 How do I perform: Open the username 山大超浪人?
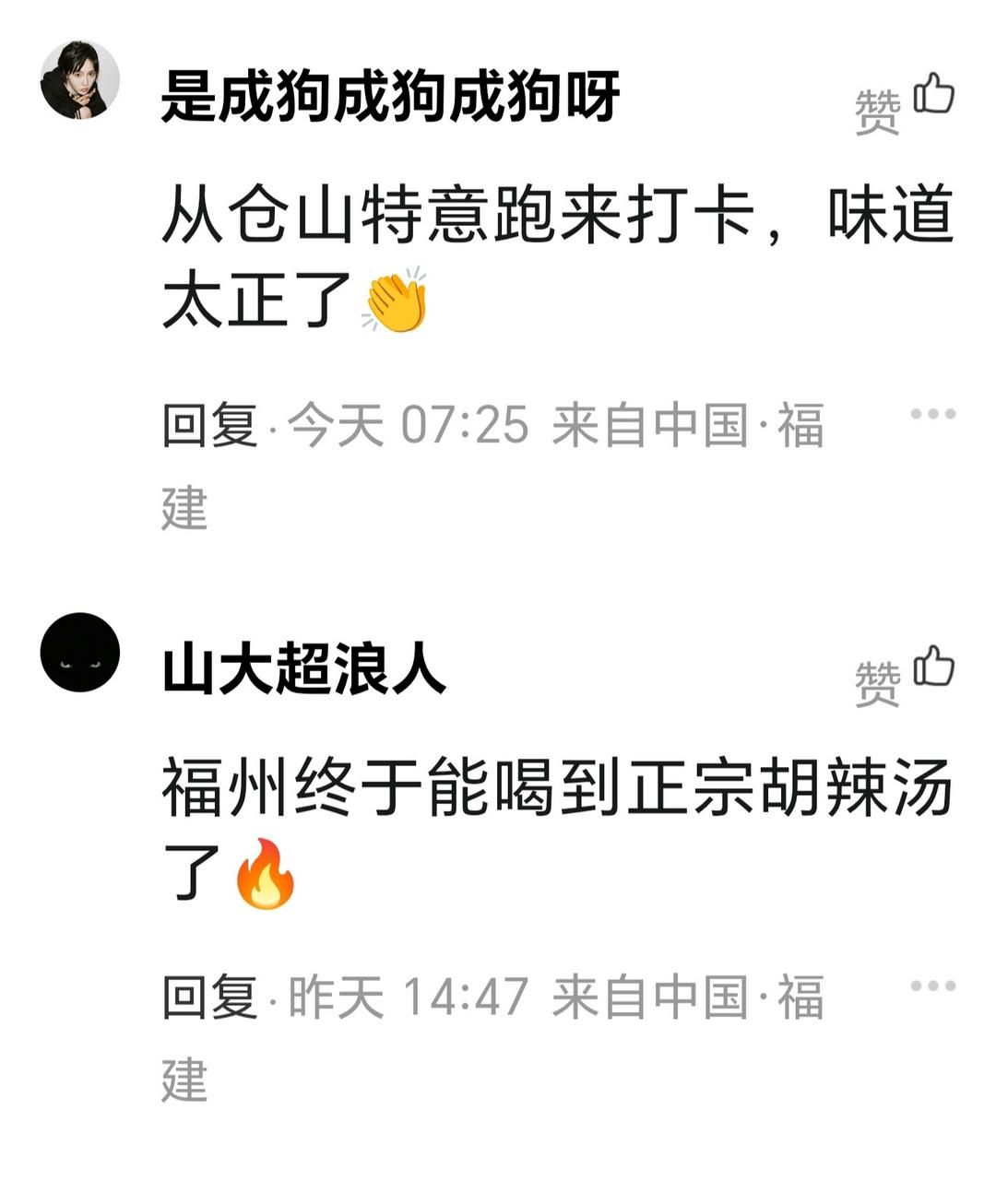(x=304, y=668)
